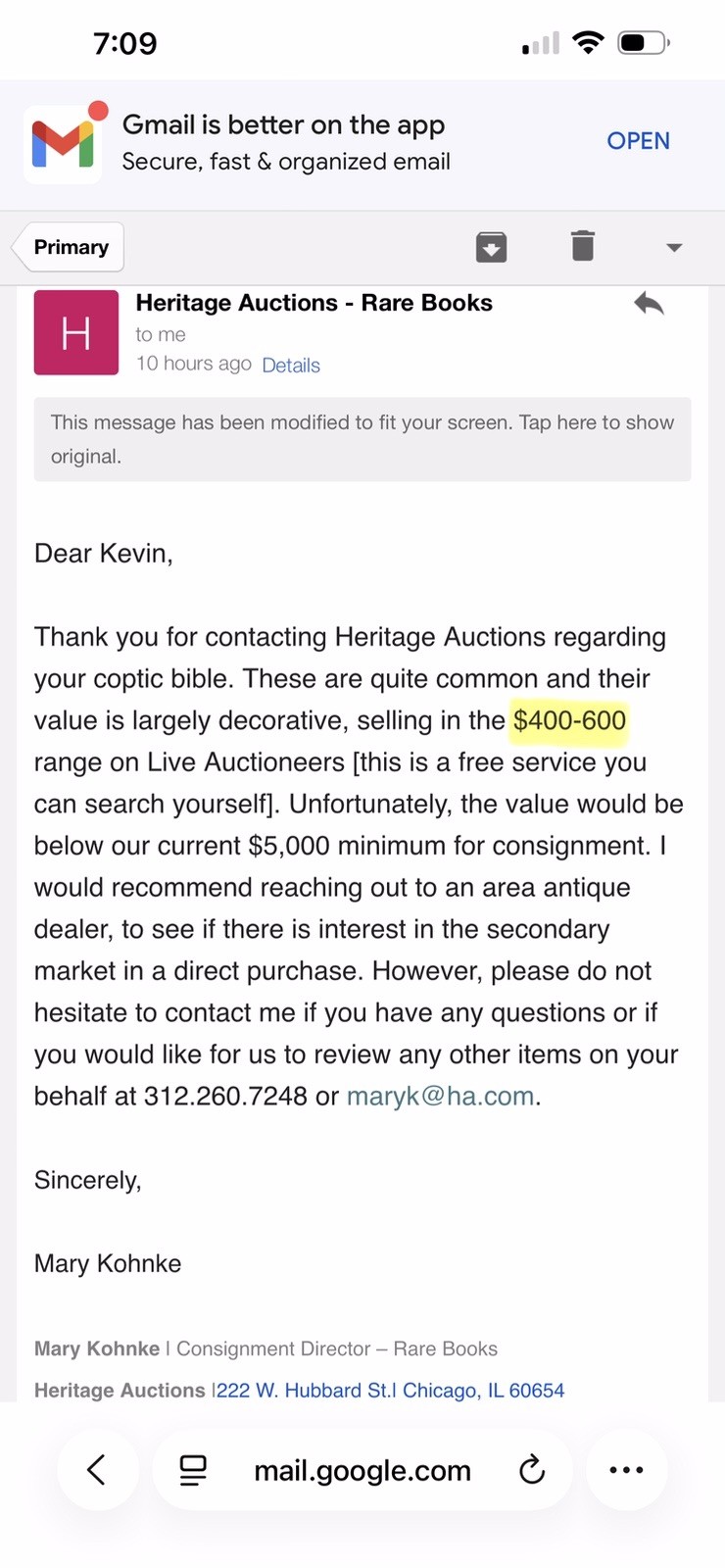Show message Details
725x1568 pixels.
291,366
